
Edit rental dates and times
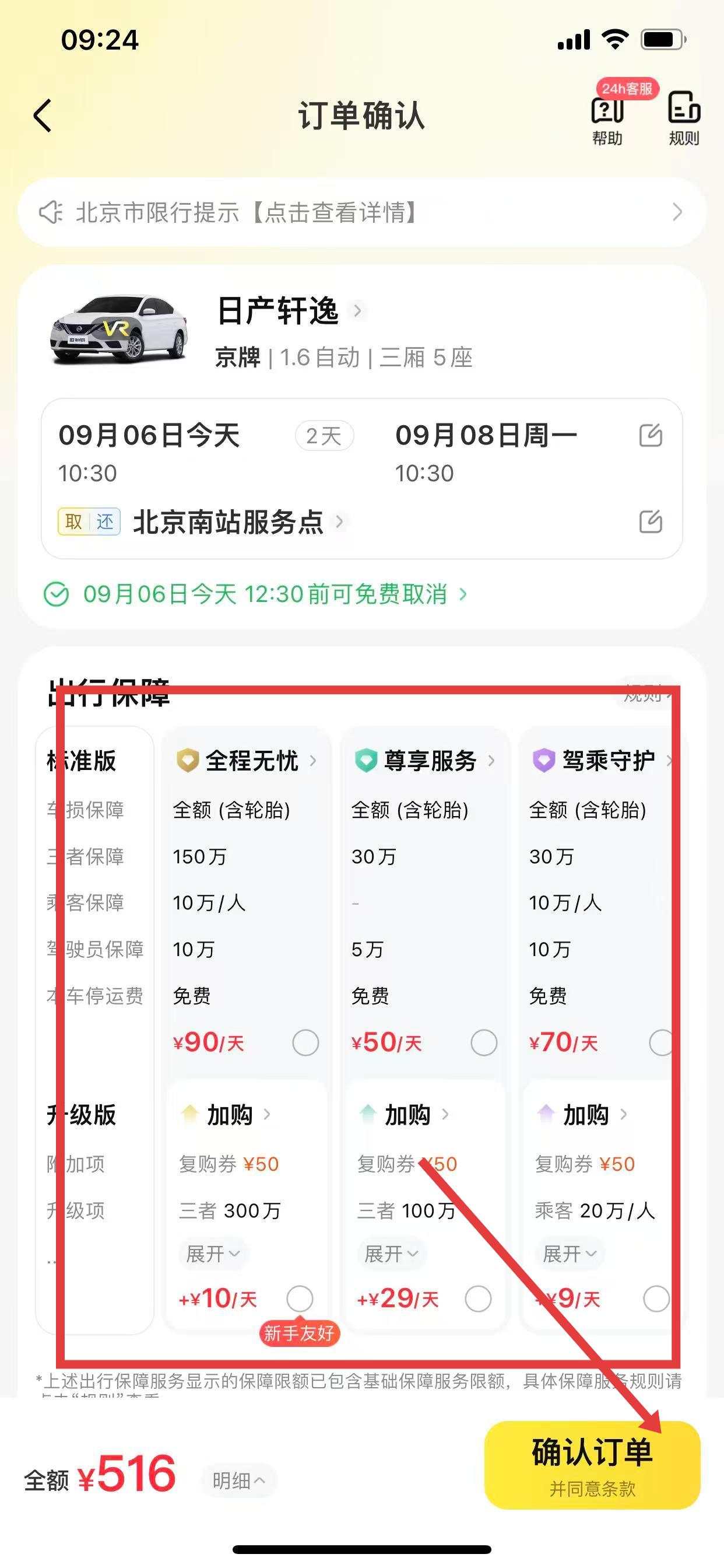point(651,436)
